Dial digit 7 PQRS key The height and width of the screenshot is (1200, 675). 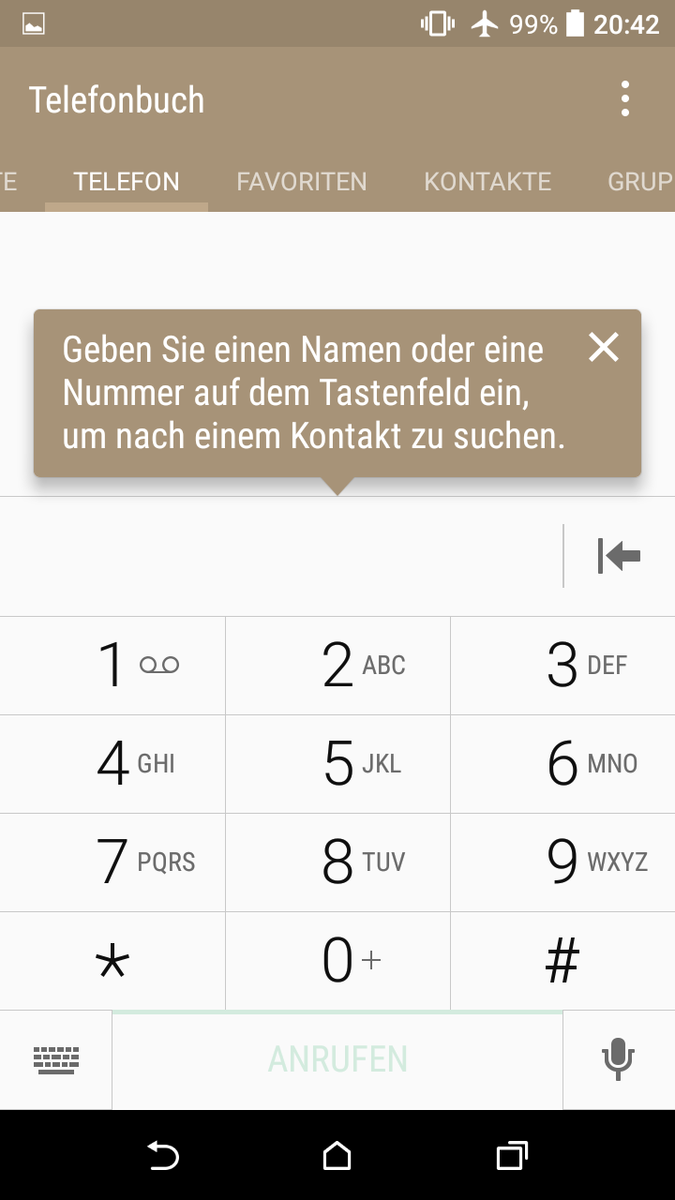(x=113, y=862)
